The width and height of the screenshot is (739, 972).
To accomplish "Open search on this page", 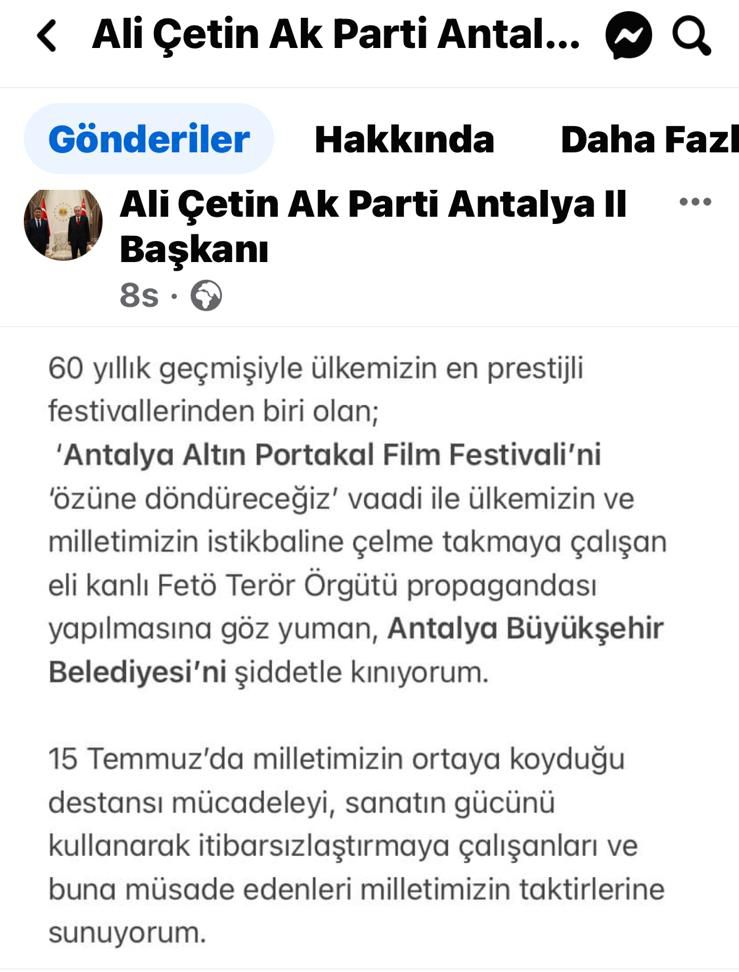I will point(691,37).
